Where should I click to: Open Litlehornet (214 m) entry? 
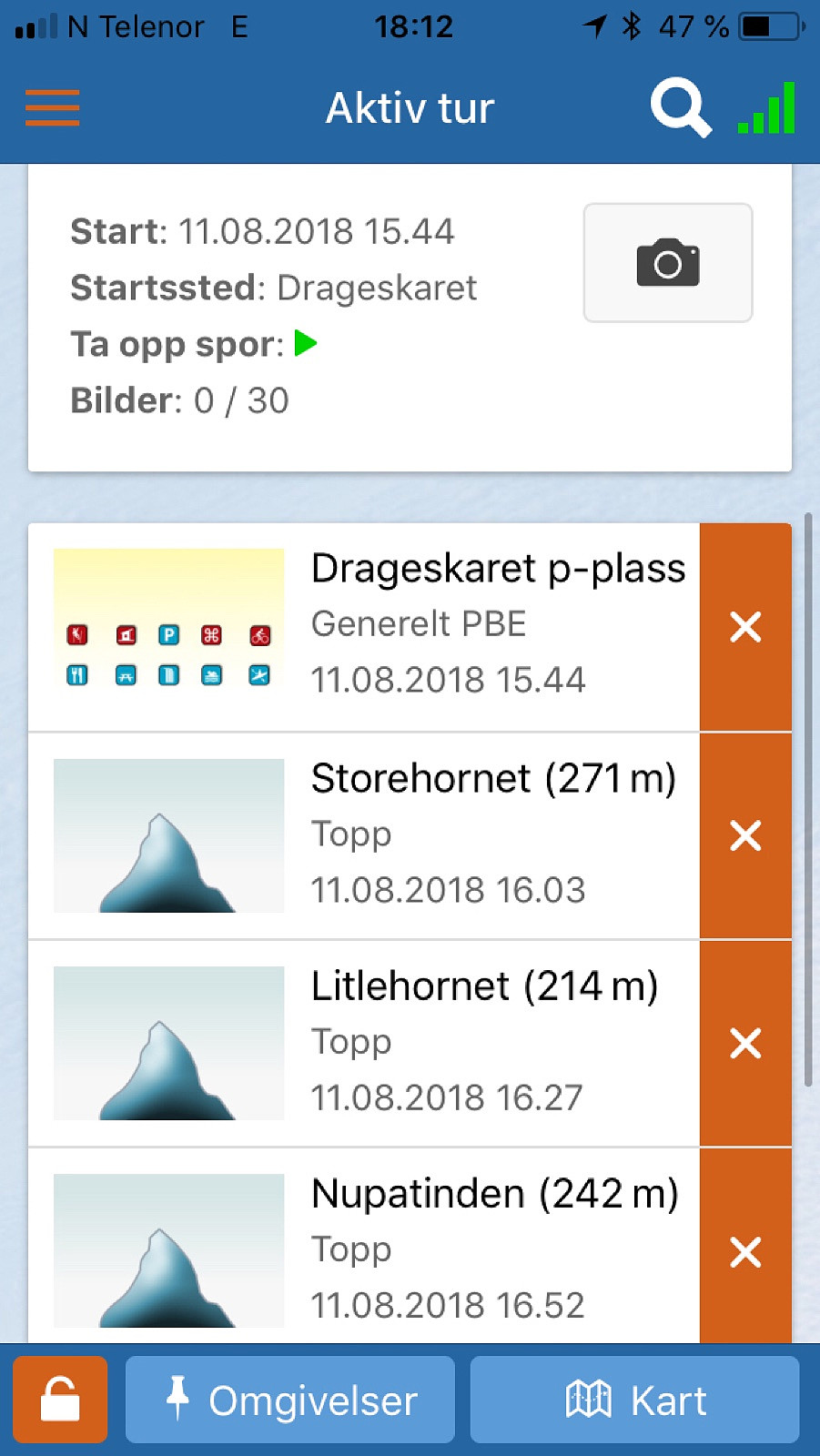[x=364, y=1043]
